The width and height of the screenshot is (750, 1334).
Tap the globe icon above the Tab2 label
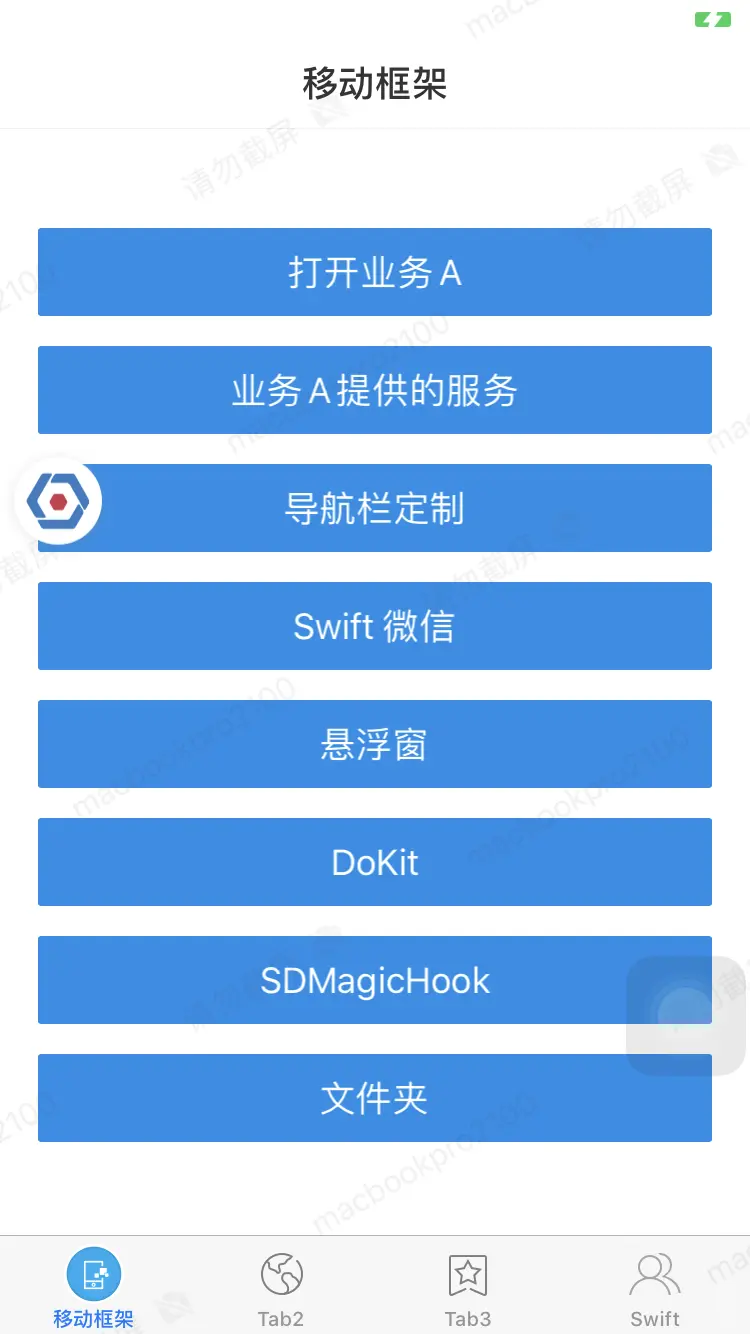pyautogui.click(x=280, y=1274)
